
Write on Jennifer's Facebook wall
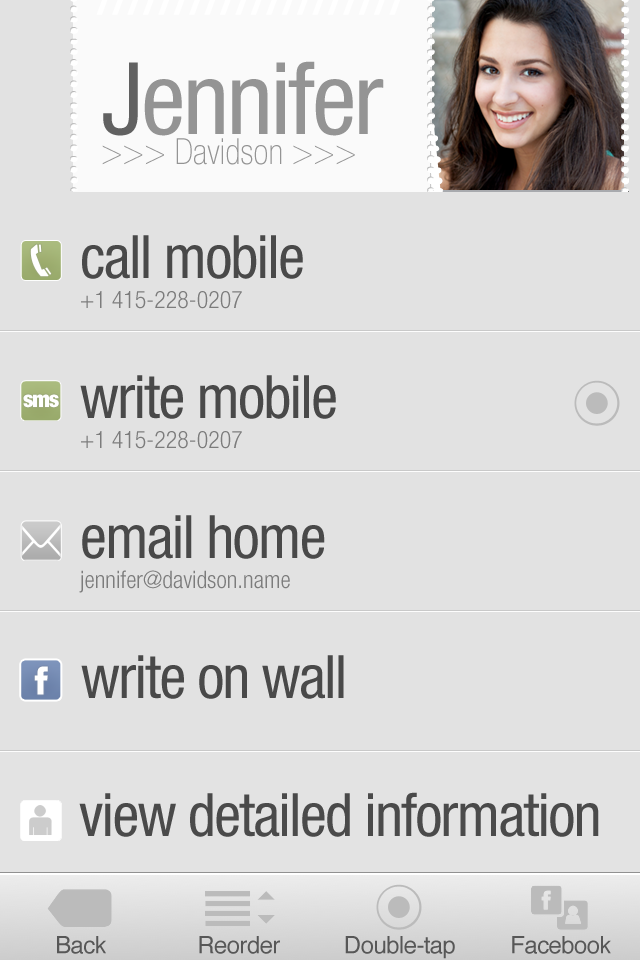212,680
